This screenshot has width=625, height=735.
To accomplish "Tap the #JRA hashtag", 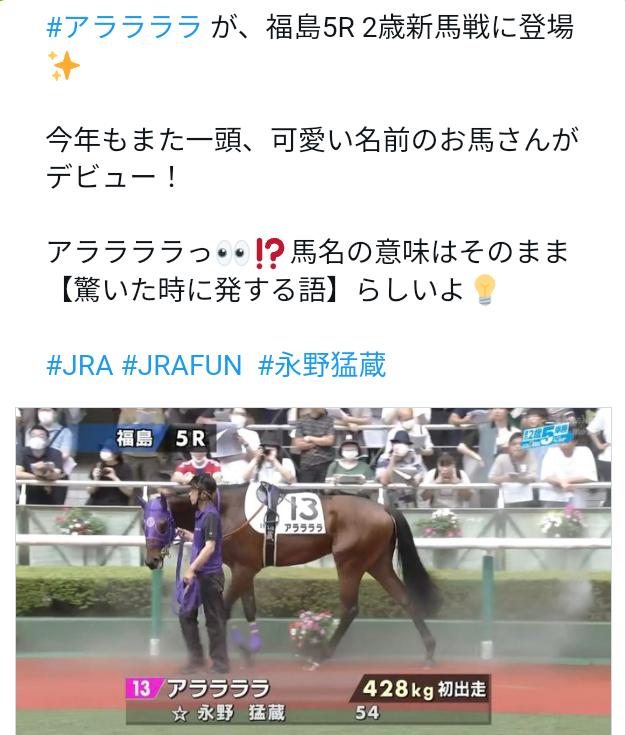I will pyautogui.click(x=79, y=365).
